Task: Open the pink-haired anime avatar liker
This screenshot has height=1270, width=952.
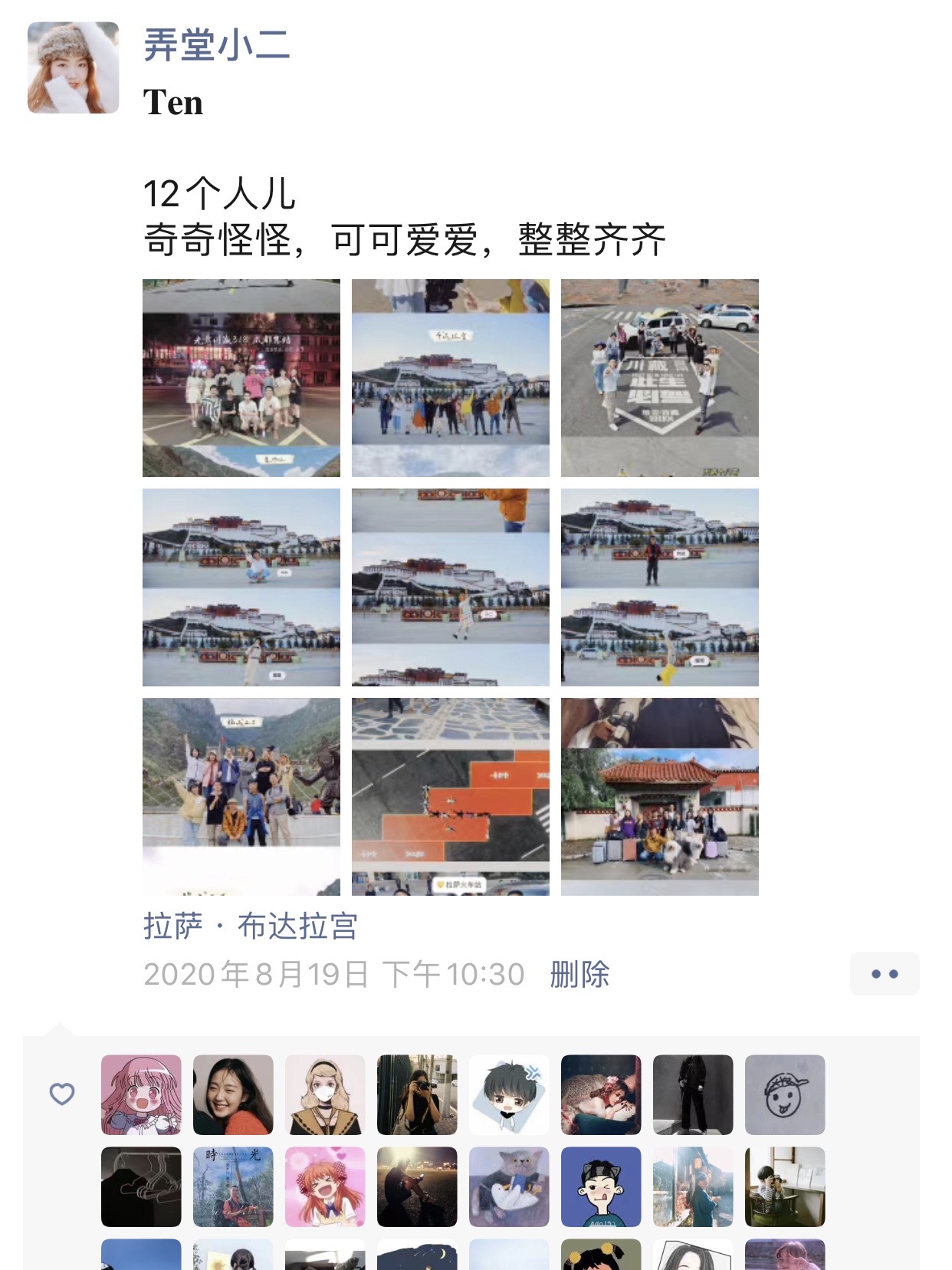Action: tap(142, 1095)
